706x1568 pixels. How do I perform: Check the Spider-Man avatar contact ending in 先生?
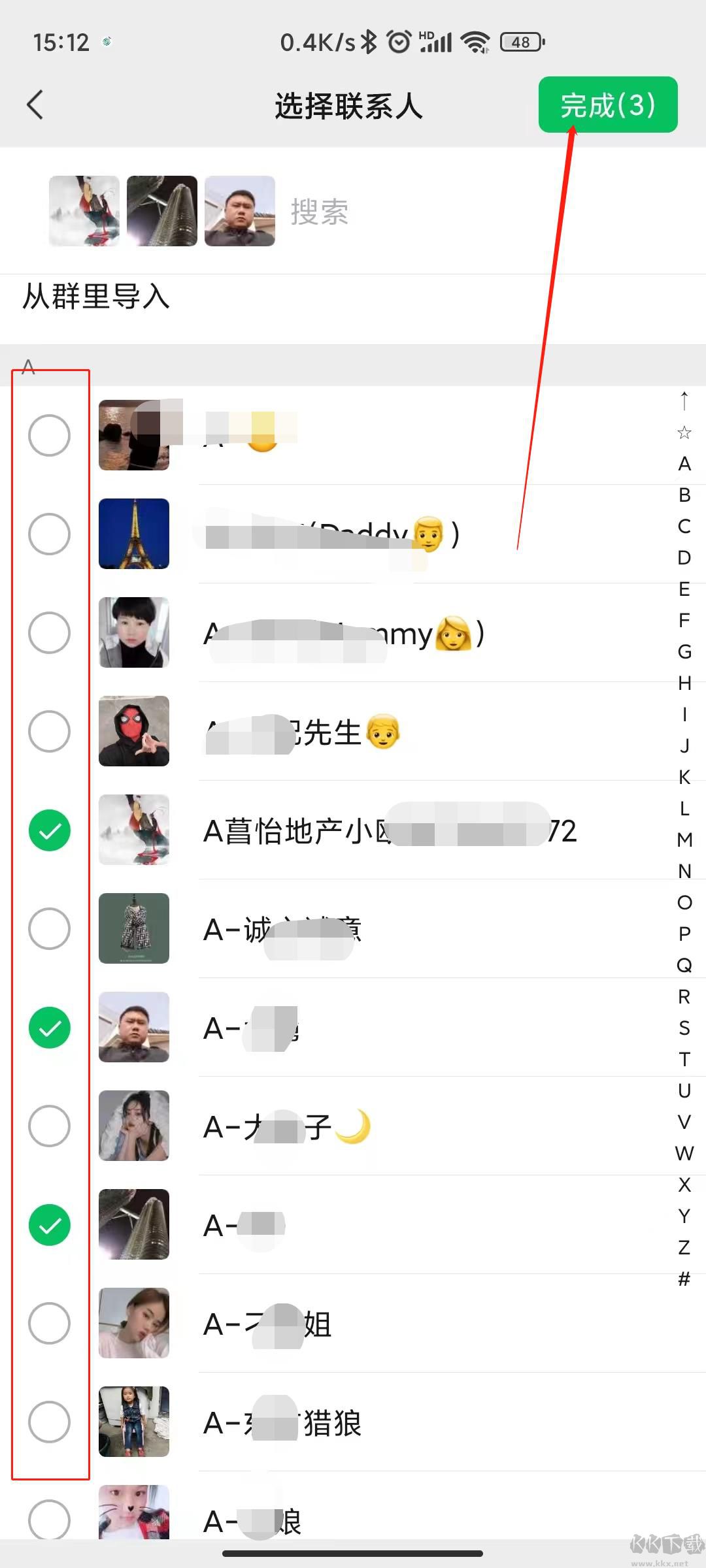pyautogui.click(x=50, y=731)
